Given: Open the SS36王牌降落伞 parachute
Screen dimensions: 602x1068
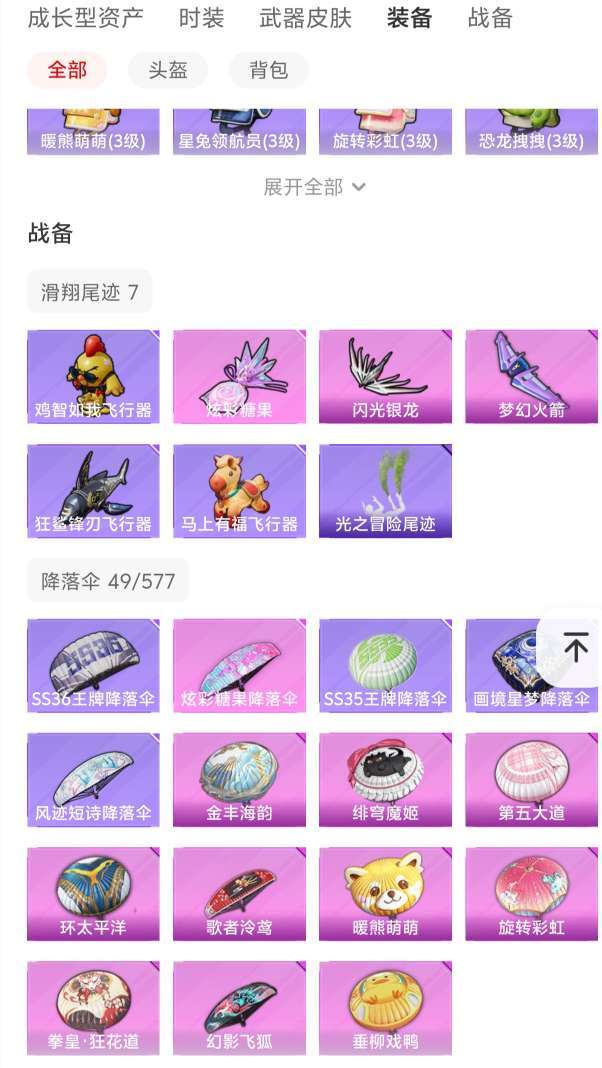Looking at the screenshot, I should (93, 665).
